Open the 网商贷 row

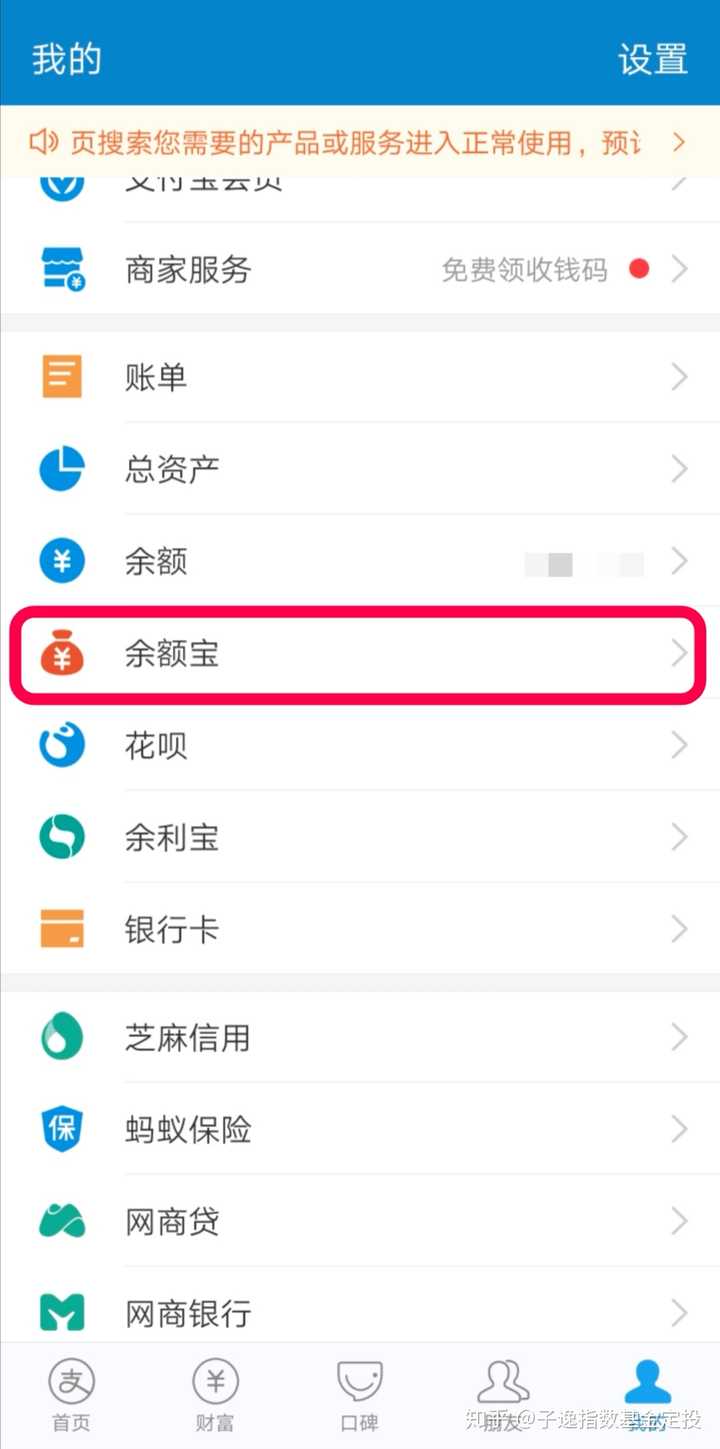(360, 1222)
